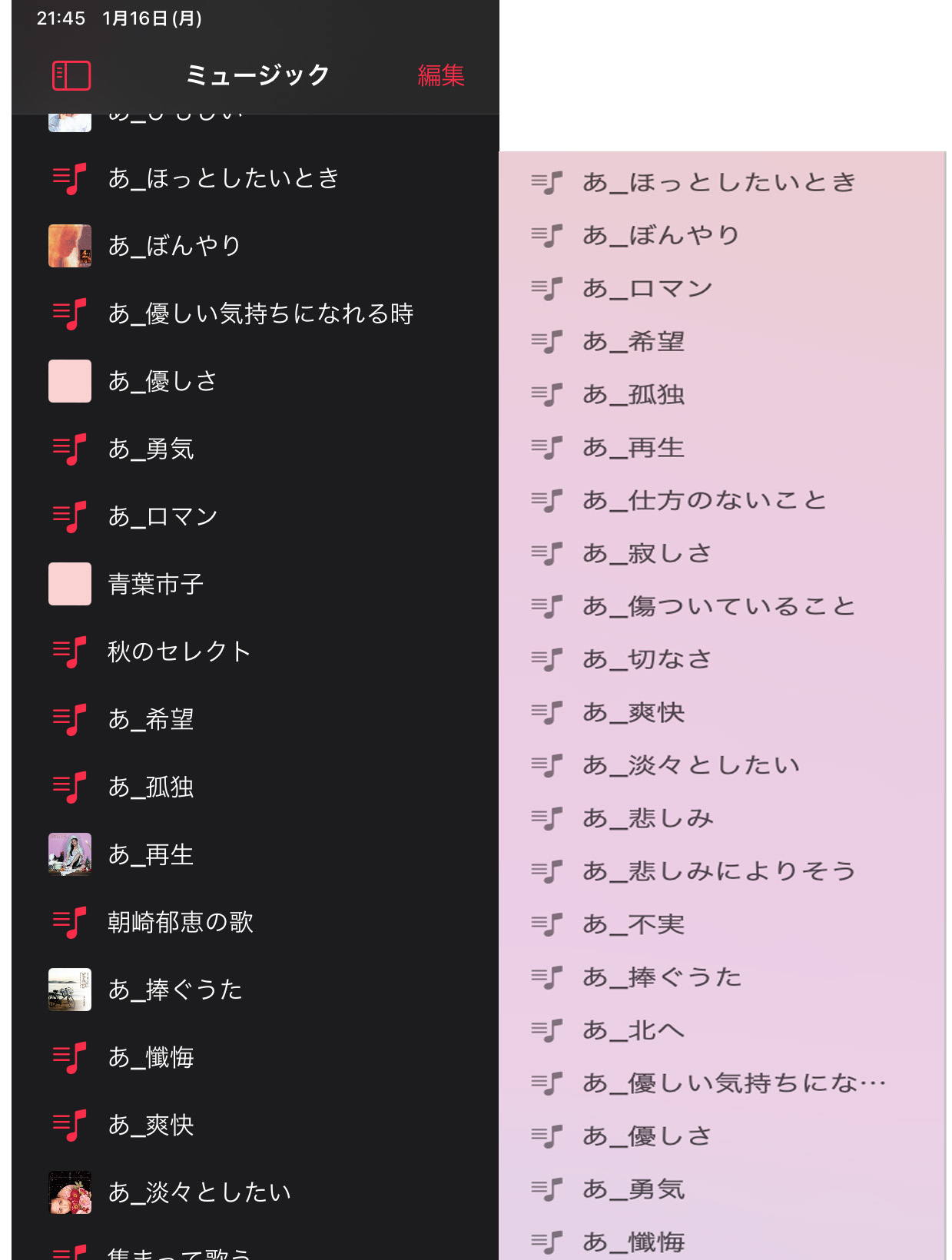
Task: Open the 青葉市子 playlist
Action: 156,584
